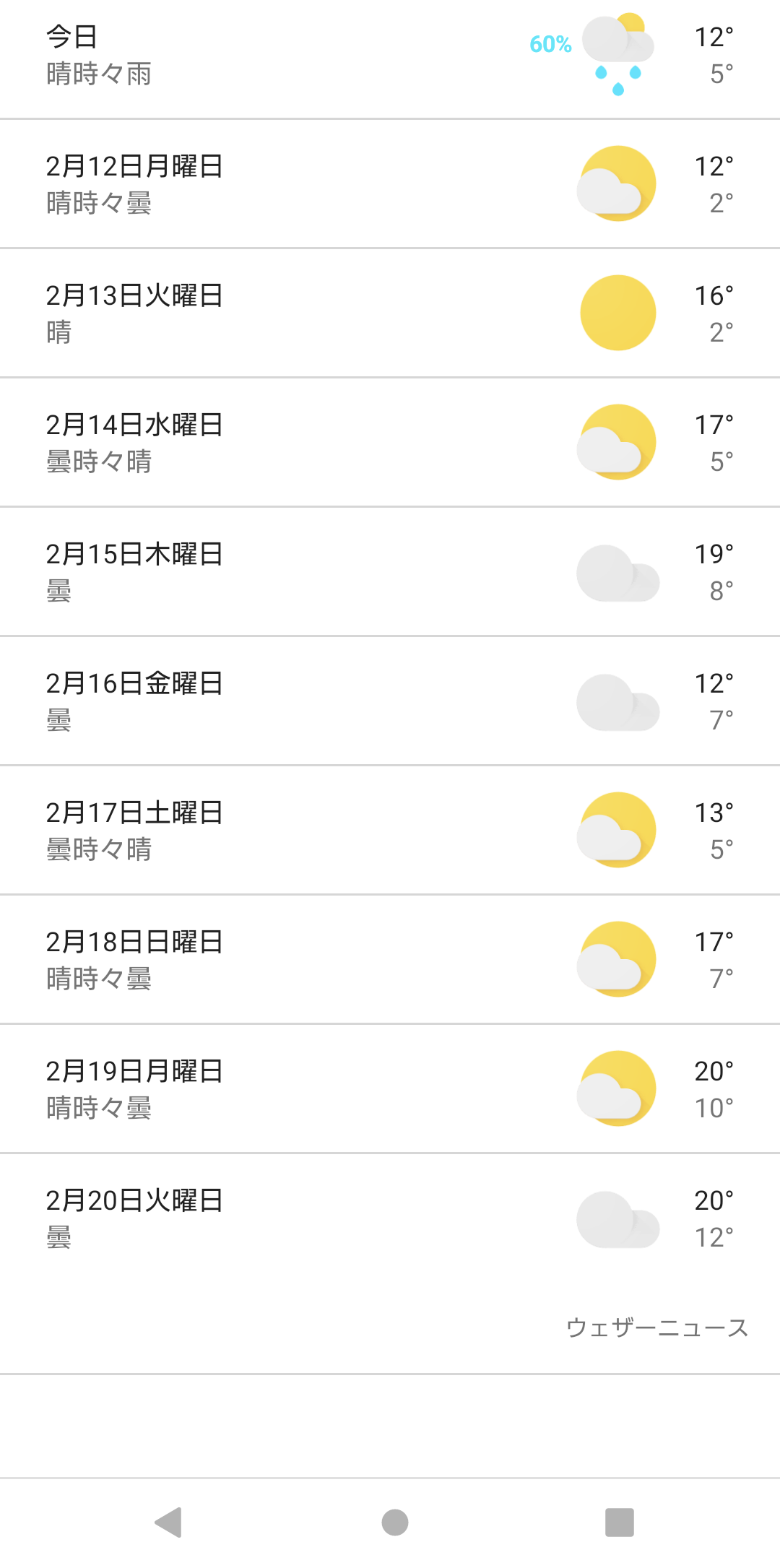Select the 2月19日月曜日 forecast
Viewport: 780px width, 1568px height.
[390, 1089]
